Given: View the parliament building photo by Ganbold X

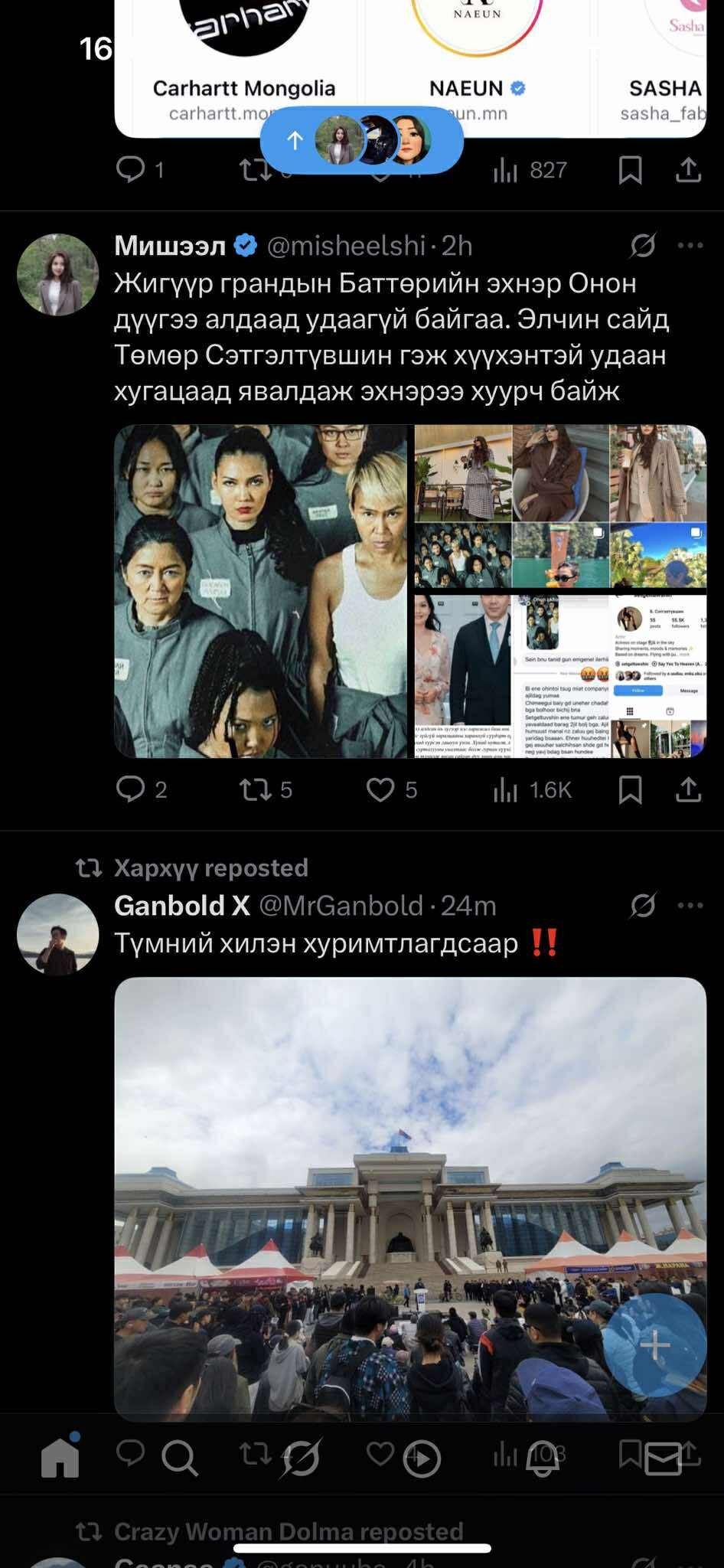Looking at the screenshot, I should [x=410, y=1194].
